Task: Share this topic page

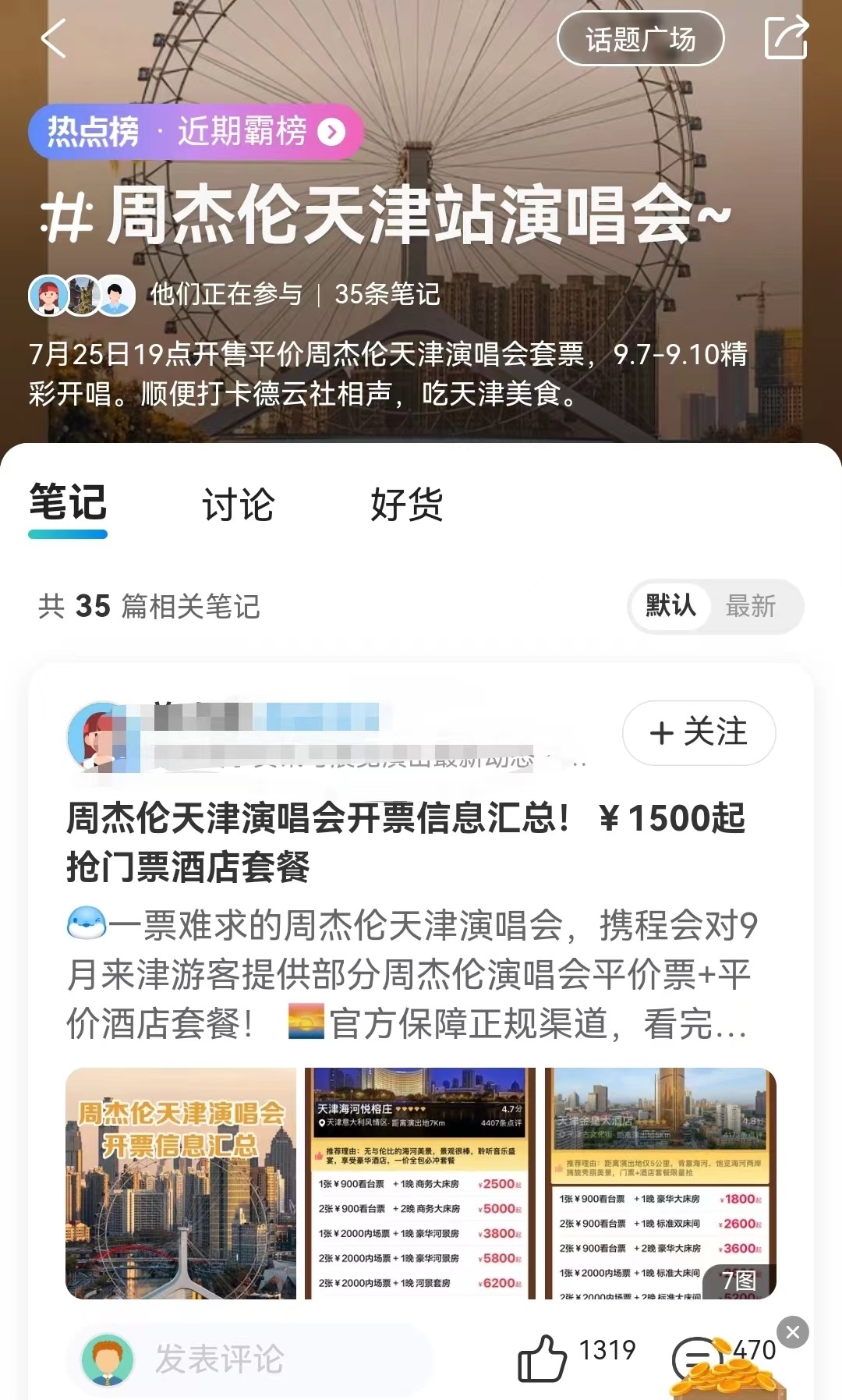Action: coord(786,37)
